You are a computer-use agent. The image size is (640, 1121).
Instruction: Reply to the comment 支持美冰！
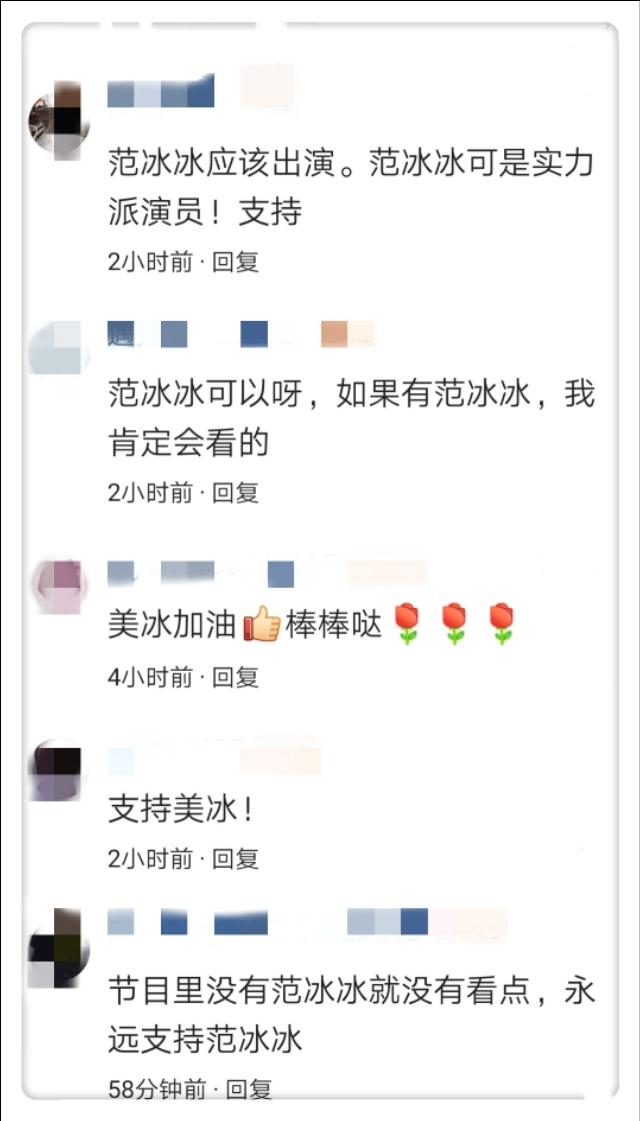(x=235, y=858)
